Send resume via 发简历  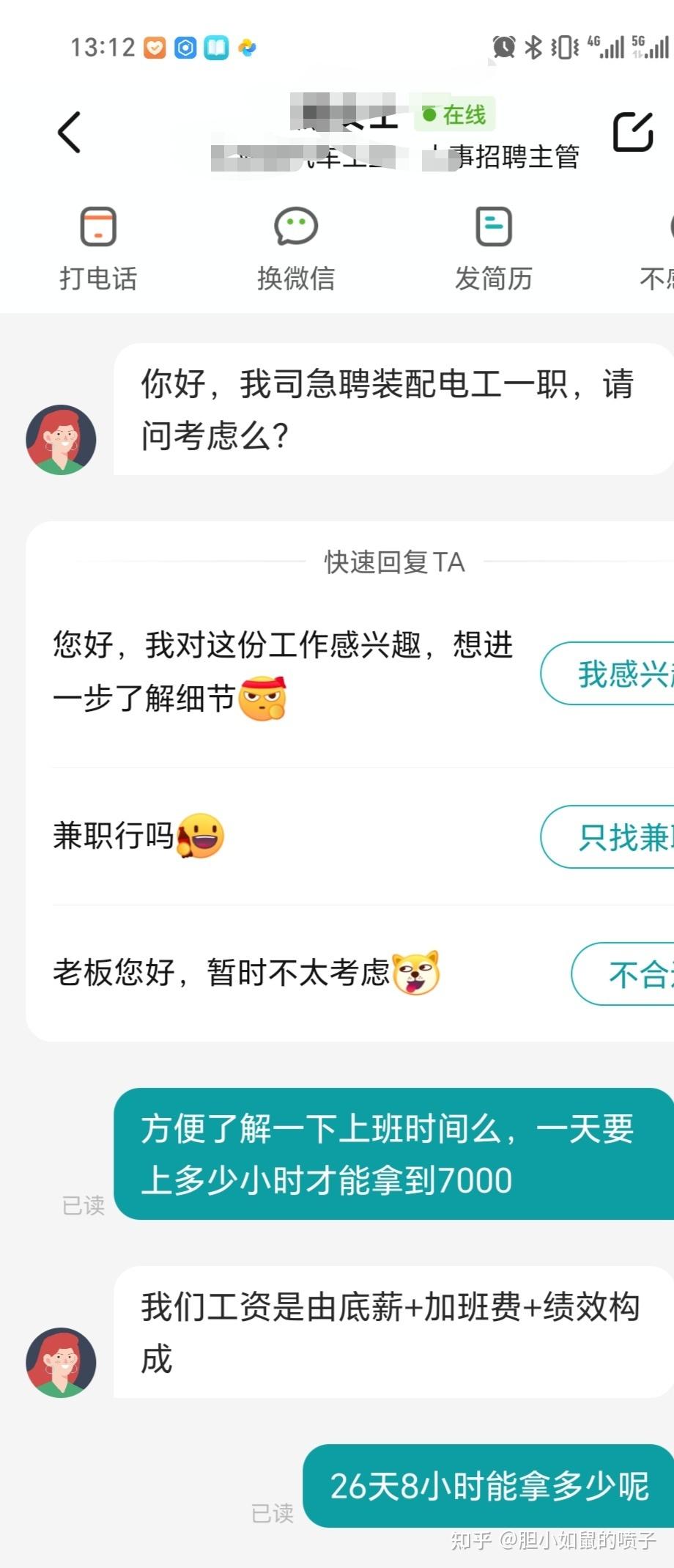(x=494, y=249)
